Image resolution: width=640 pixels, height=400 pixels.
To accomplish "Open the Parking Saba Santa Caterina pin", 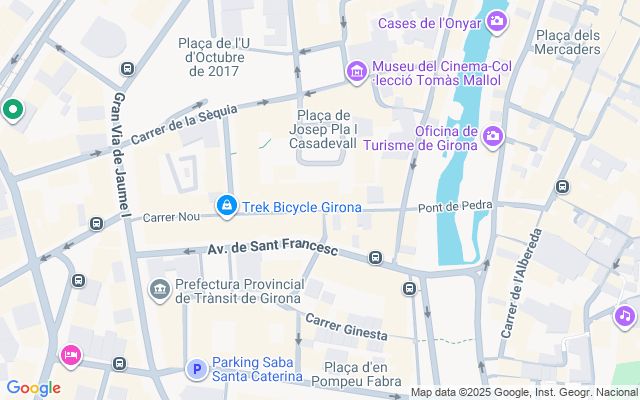I will [197, 369].
